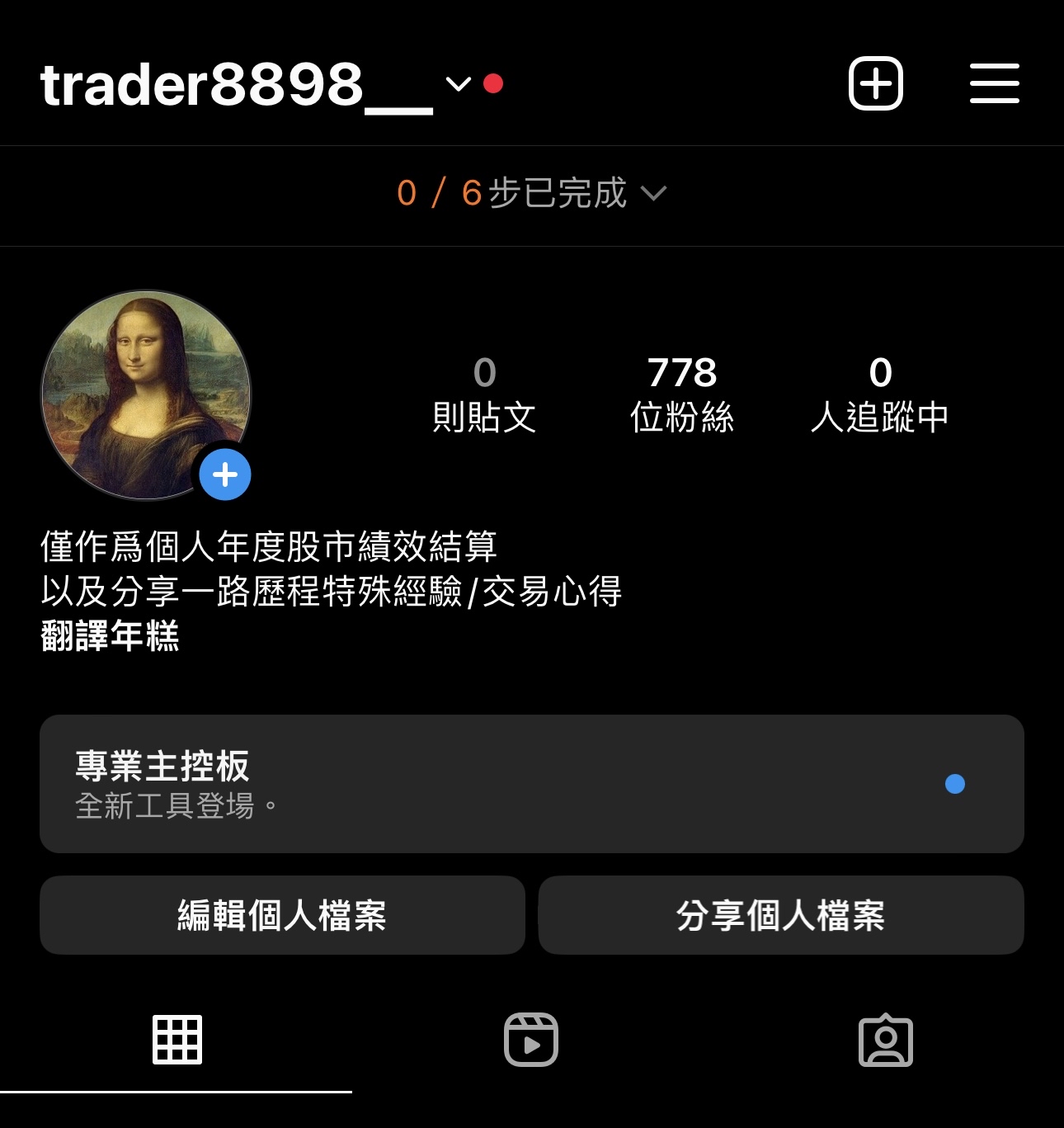
Task: Tap 編輯個人檔案 to edit profile
Action: click(x=282, y=915)
